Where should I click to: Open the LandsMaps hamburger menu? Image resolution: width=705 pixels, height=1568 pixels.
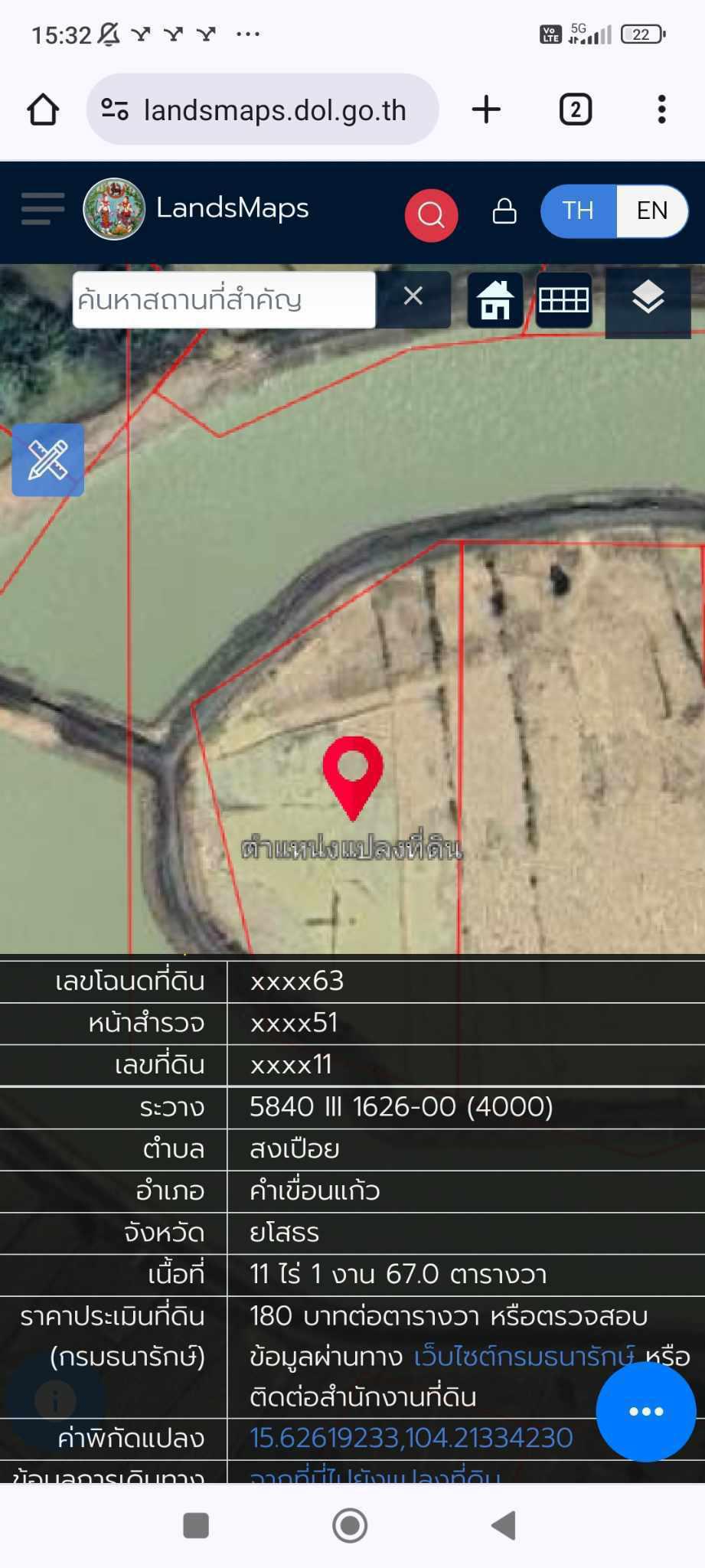(42, 209)
